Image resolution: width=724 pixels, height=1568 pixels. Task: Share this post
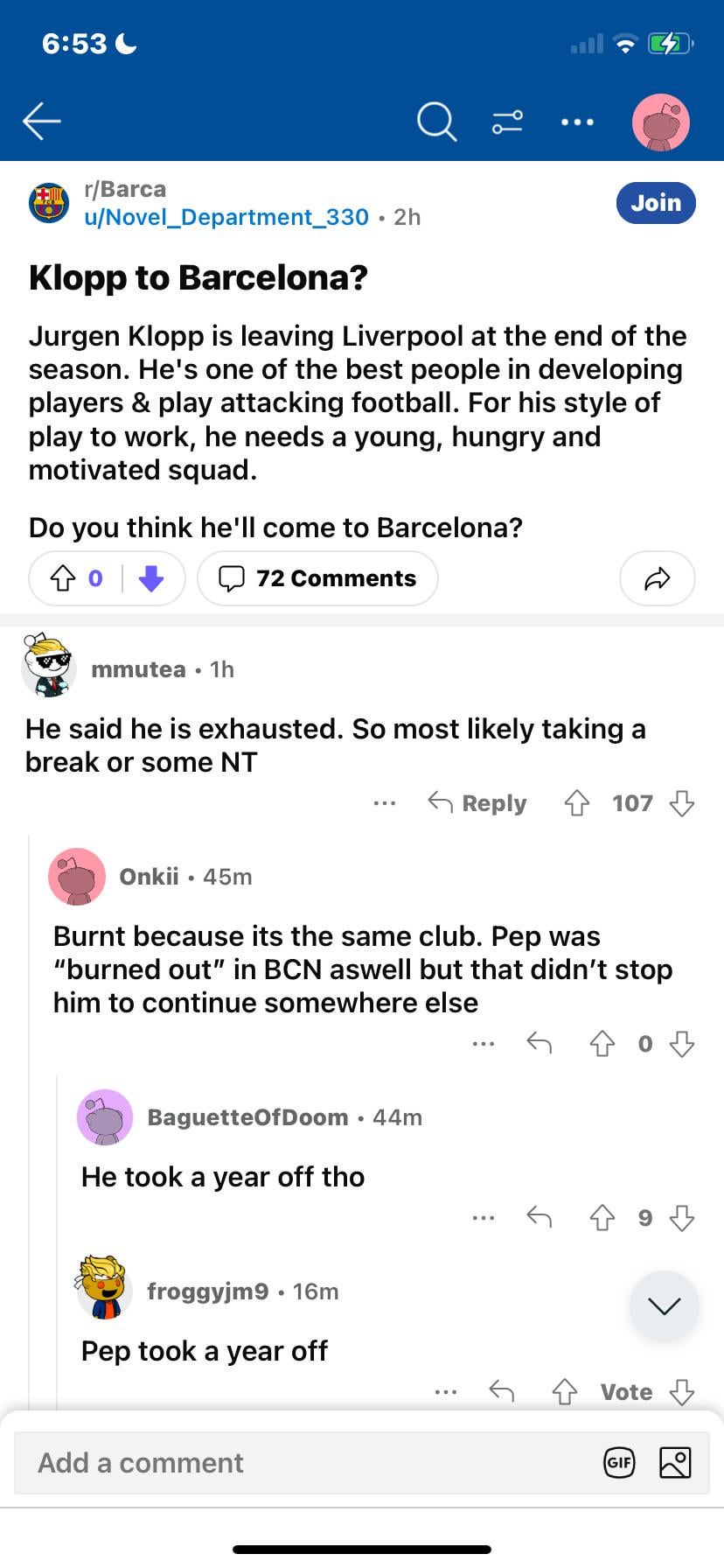click(657, 578)
